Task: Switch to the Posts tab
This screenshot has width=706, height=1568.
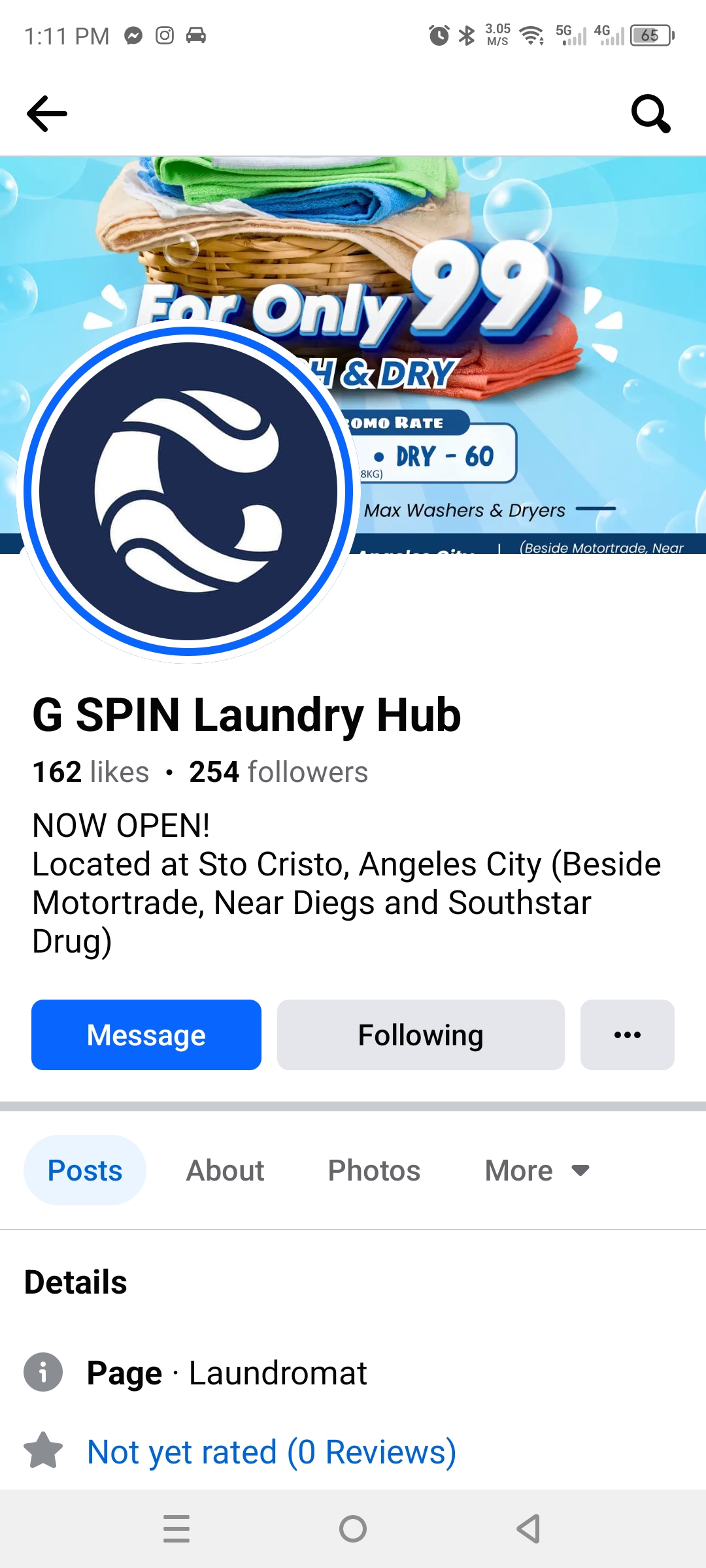Action: click(85, 1170)
